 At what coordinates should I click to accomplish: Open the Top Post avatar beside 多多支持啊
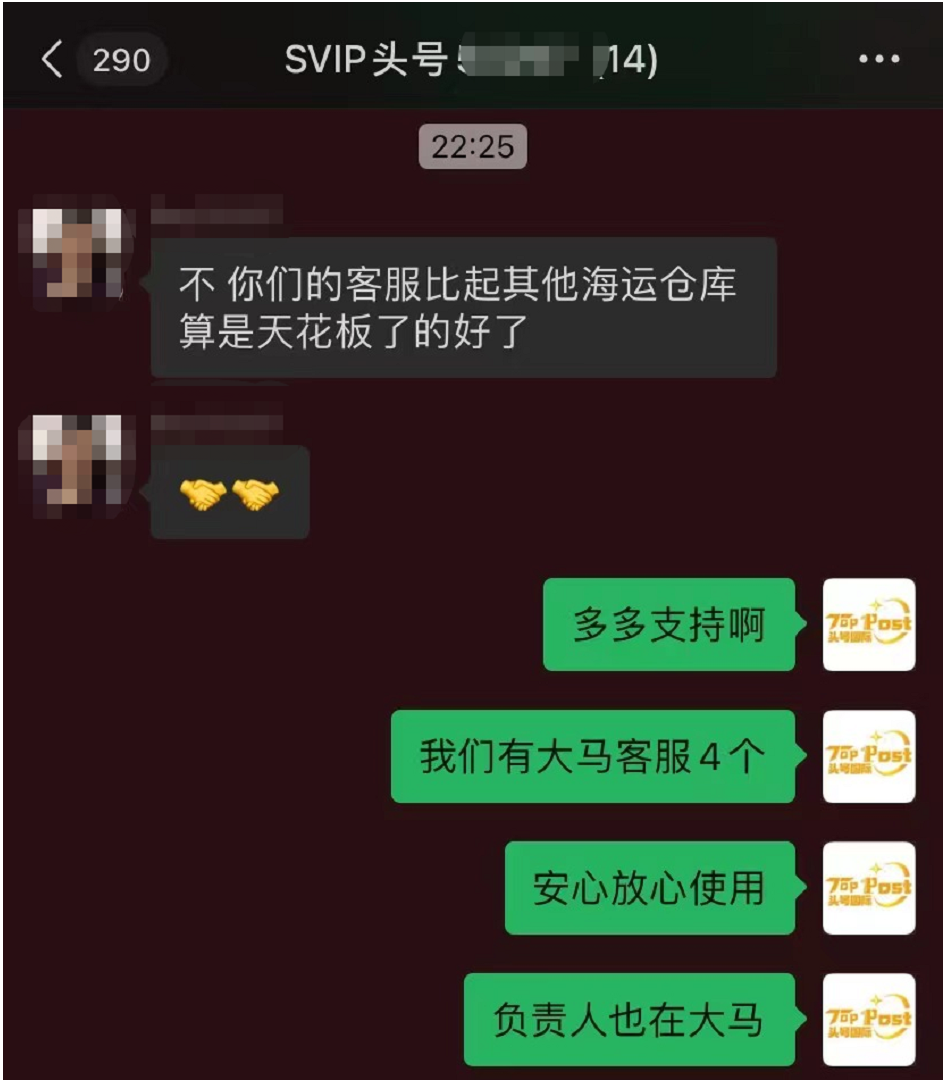pyautogui.click(x=868, y=625)
